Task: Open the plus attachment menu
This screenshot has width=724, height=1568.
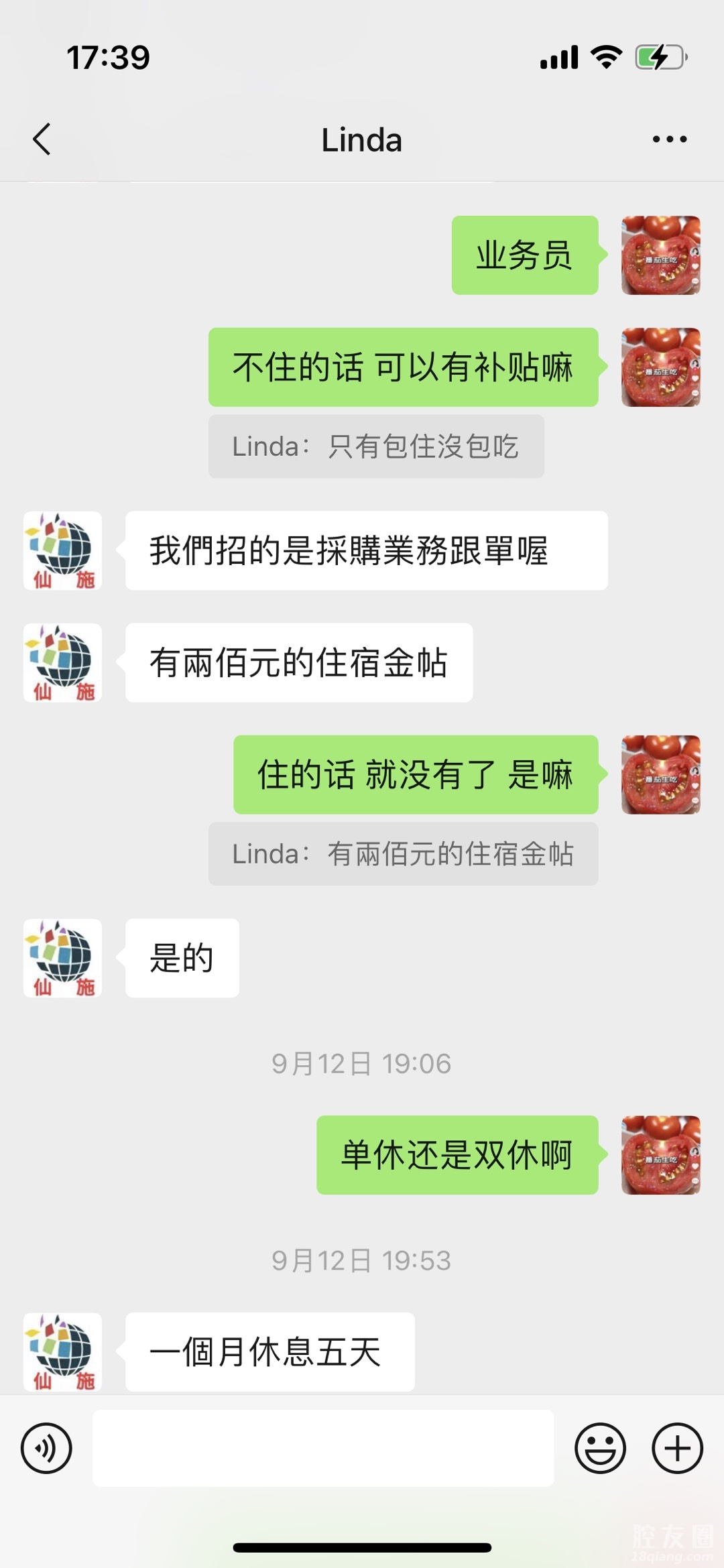Action: (677, 1448)
